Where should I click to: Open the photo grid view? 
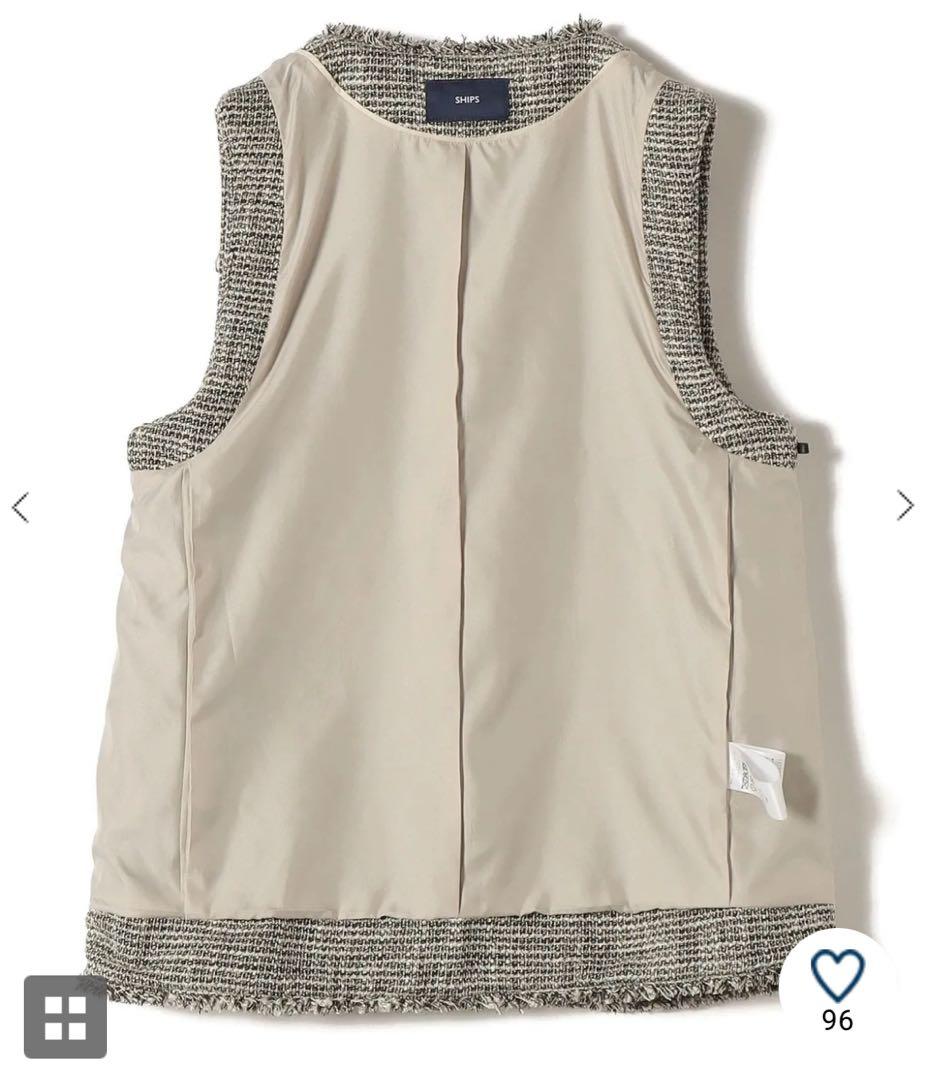[65, 1016]
